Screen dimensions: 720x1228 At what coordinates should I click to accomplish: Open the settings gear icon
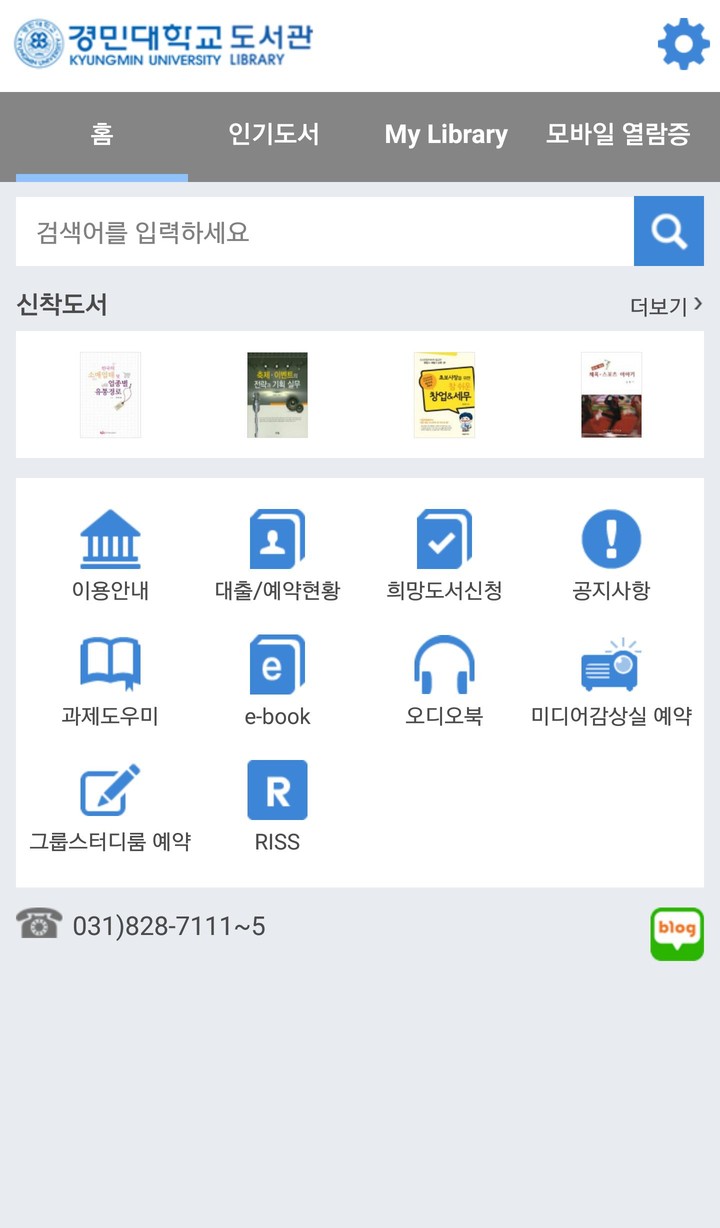(x=683, y=44)
